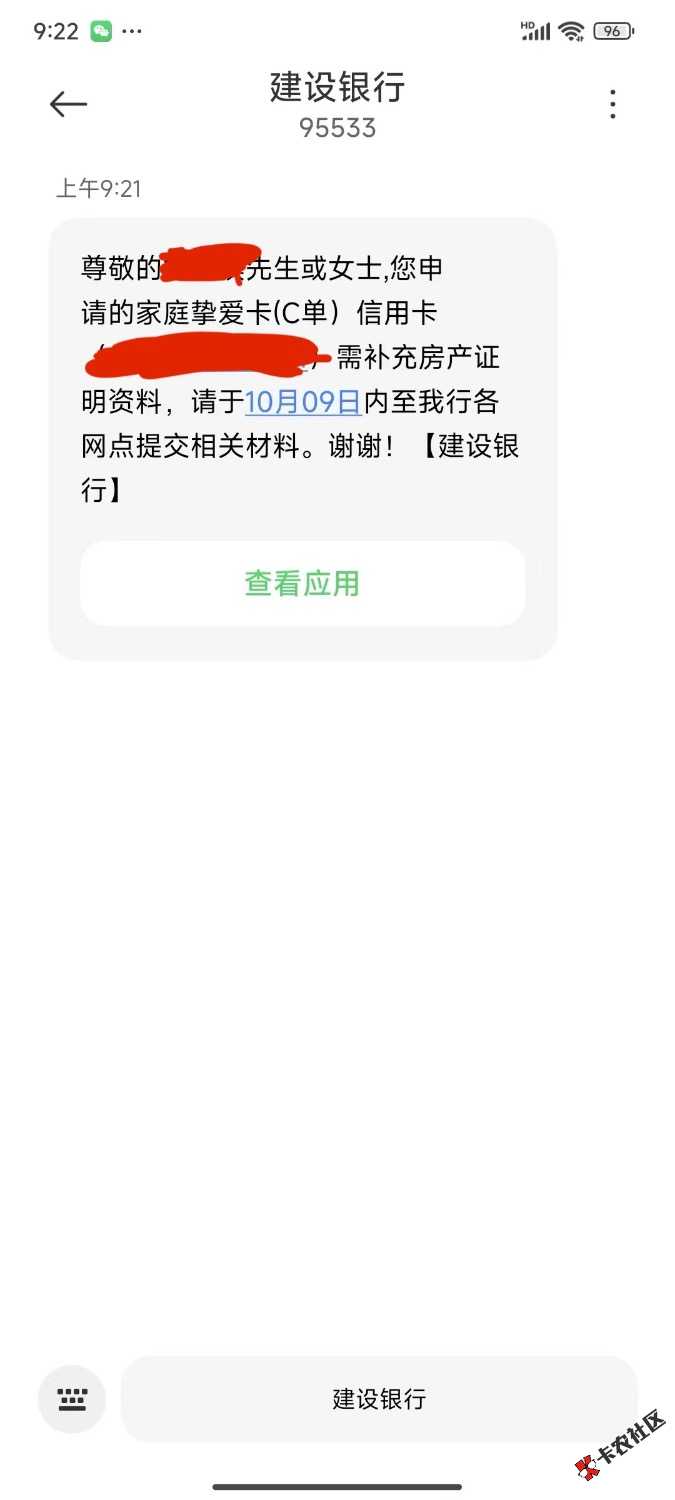Image resolution: width=675 pixels, height=1500 pixels.
Task: Tap the 查看应用 button
Action: click(x=302, y=584)
